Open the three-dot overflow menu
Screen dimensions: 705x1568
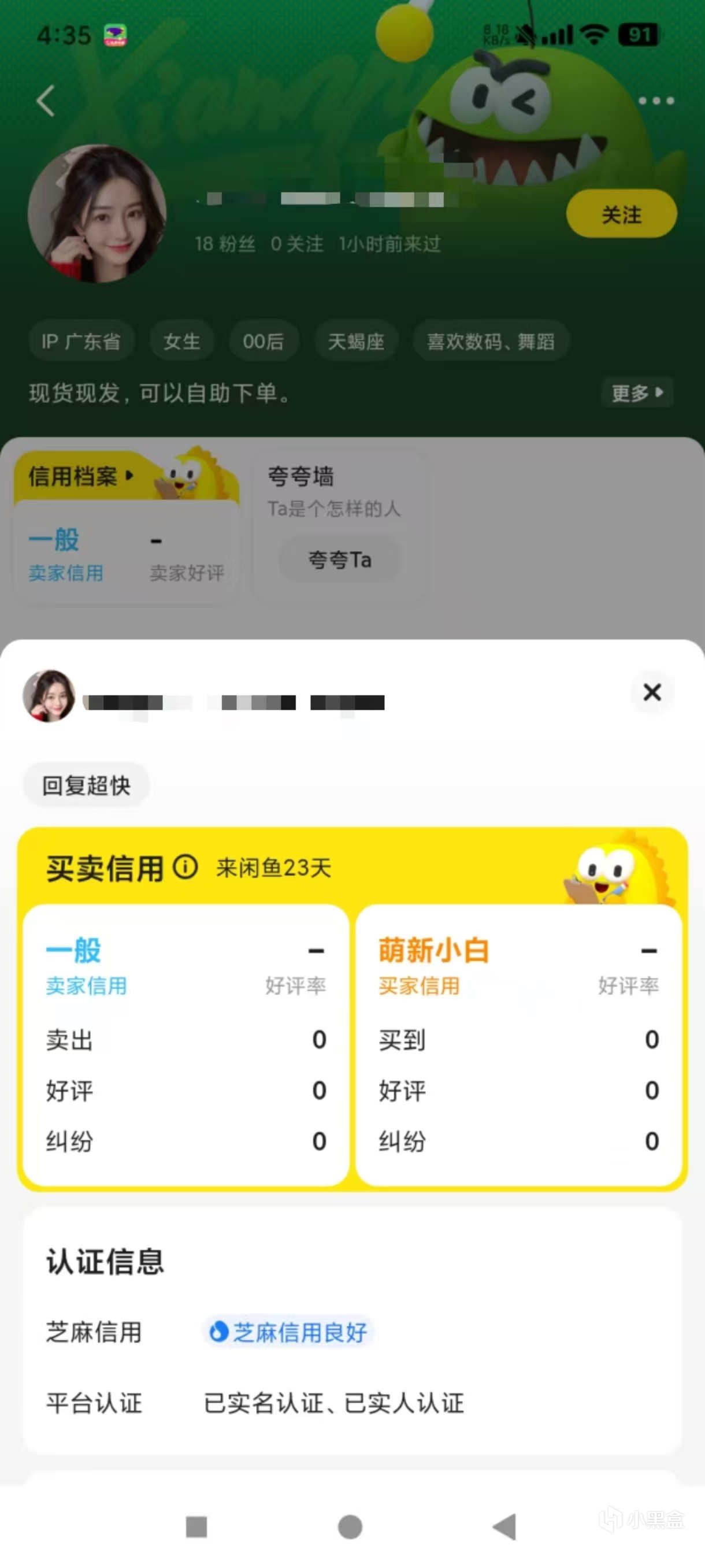tap(656, 101)
